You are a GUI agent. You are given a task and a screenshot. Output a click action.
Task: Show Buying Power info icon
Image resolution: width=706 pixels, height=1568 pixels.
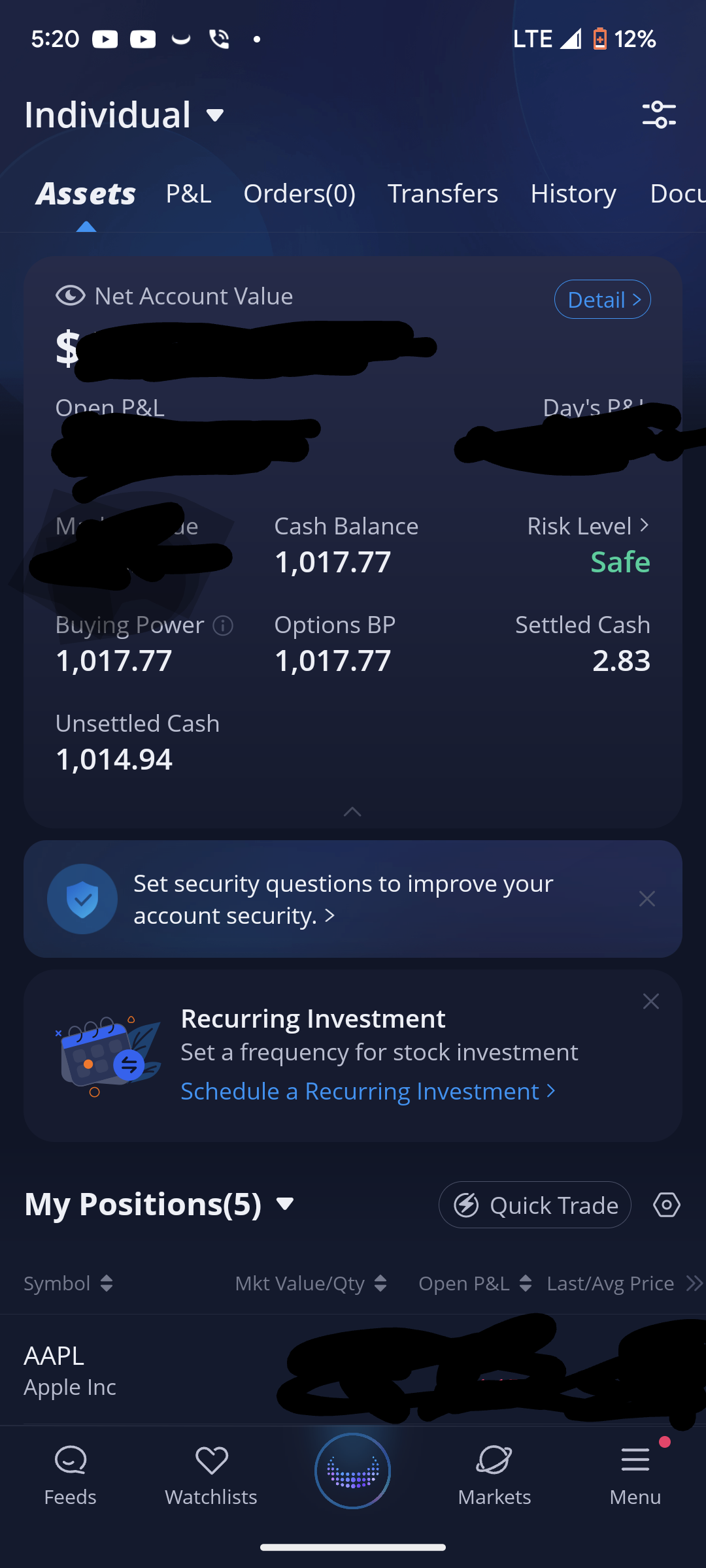pyautogui.click(x=223, y=626)
